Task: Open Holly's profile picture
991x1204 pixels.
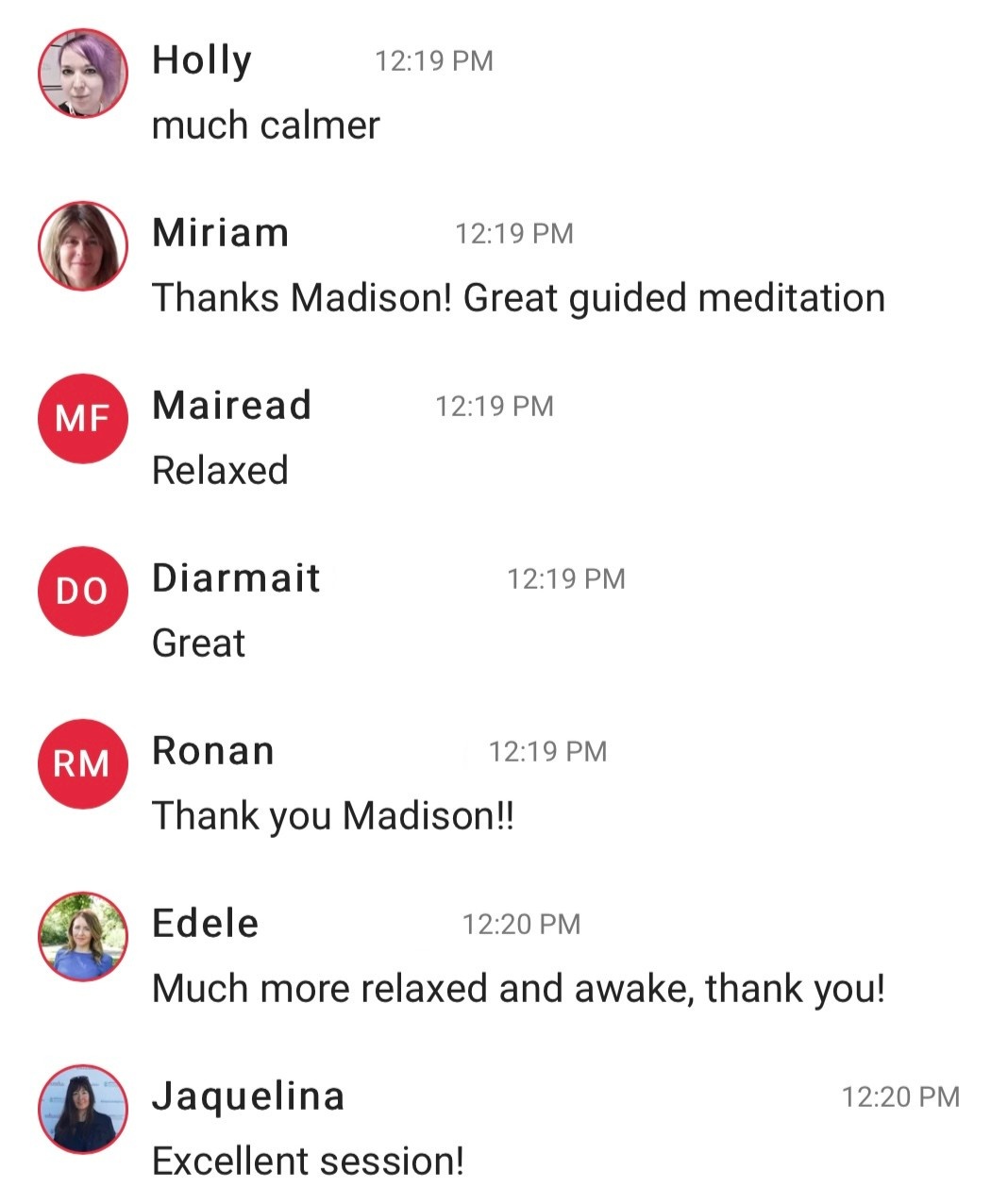Action: coord(82,74)
